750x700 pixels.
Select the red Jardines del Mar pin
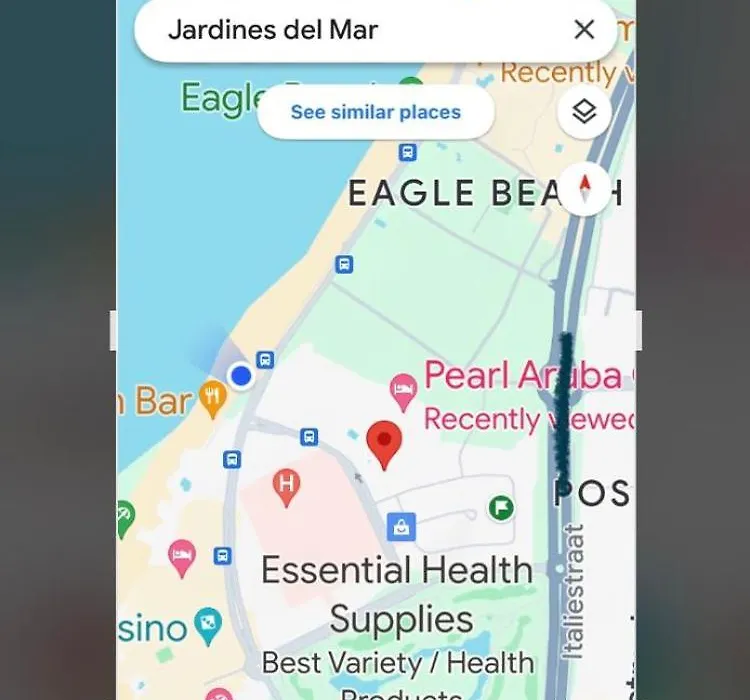point(384,444)
